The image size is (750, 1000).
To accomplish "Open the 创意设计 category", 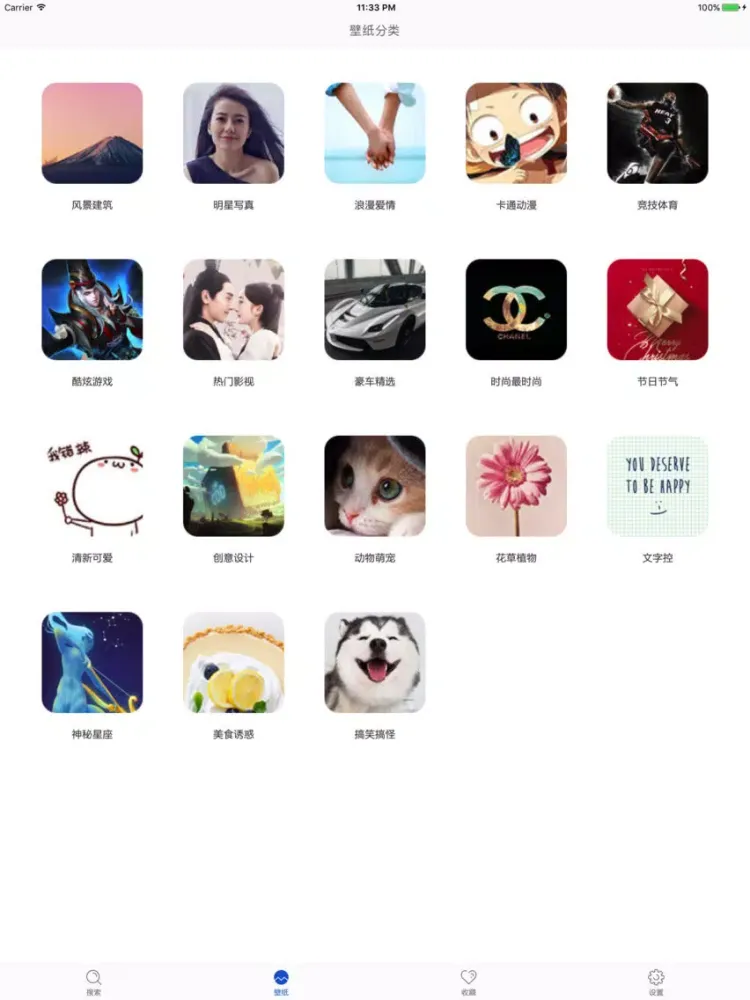I will (233, 486).
